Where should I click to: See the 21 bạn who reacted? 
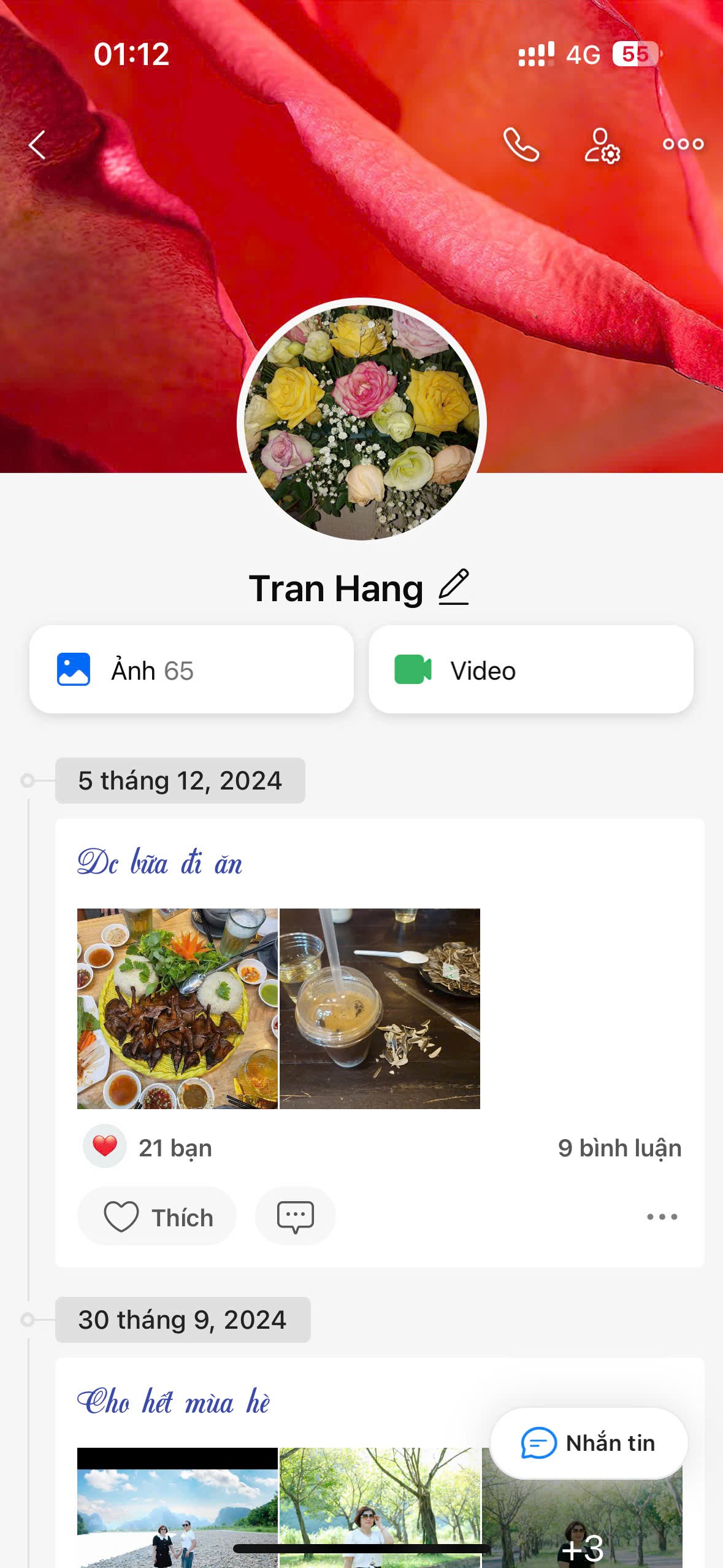pyautogui.click(x=175, y=1148)
